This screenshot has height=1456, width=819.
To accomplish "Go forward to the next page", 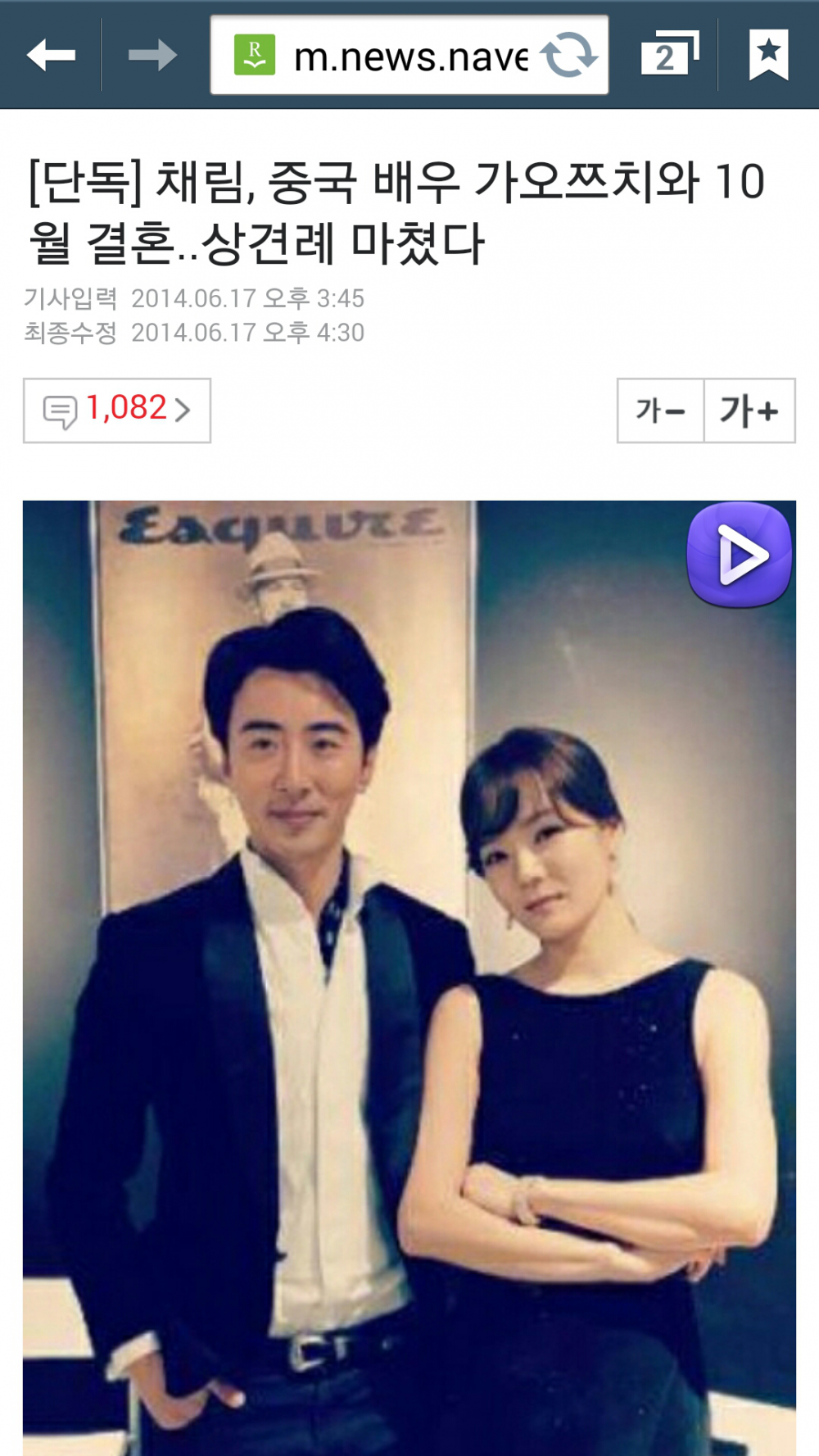I will tap(152, 56).
